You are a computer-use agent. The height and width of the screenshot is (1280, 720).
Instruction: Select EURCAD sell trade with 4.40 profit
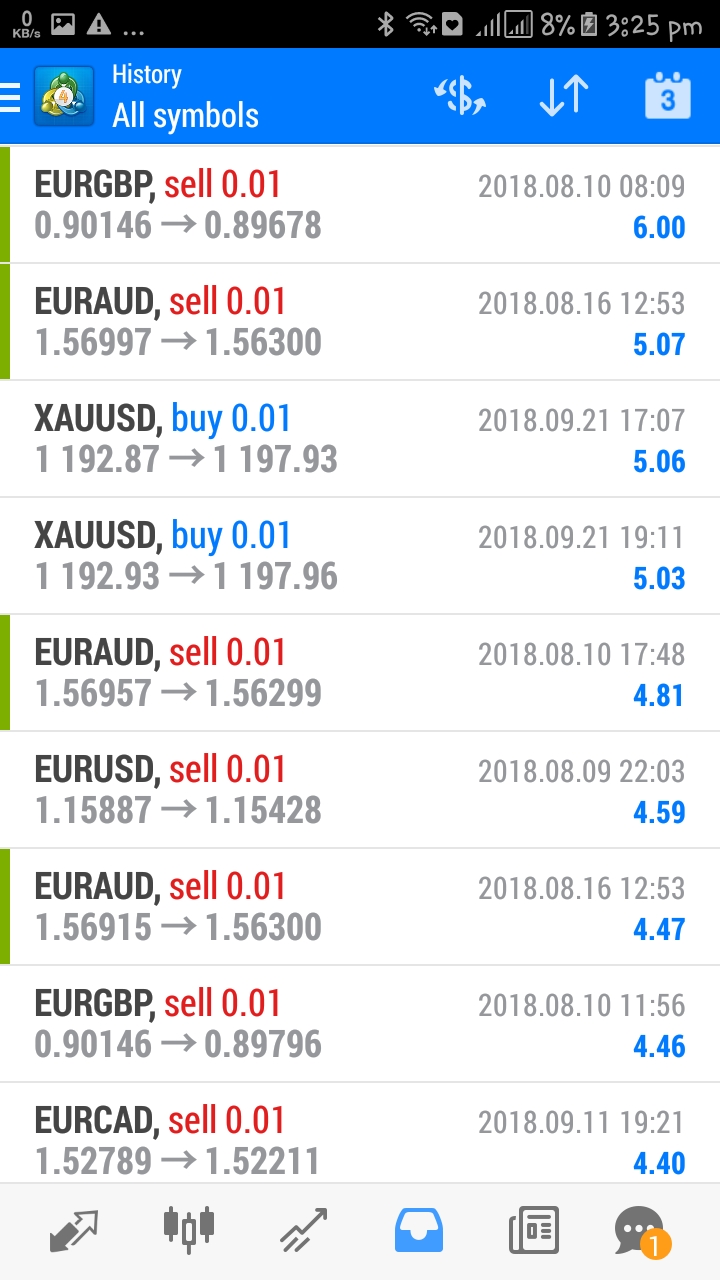tap(360, 1134)
